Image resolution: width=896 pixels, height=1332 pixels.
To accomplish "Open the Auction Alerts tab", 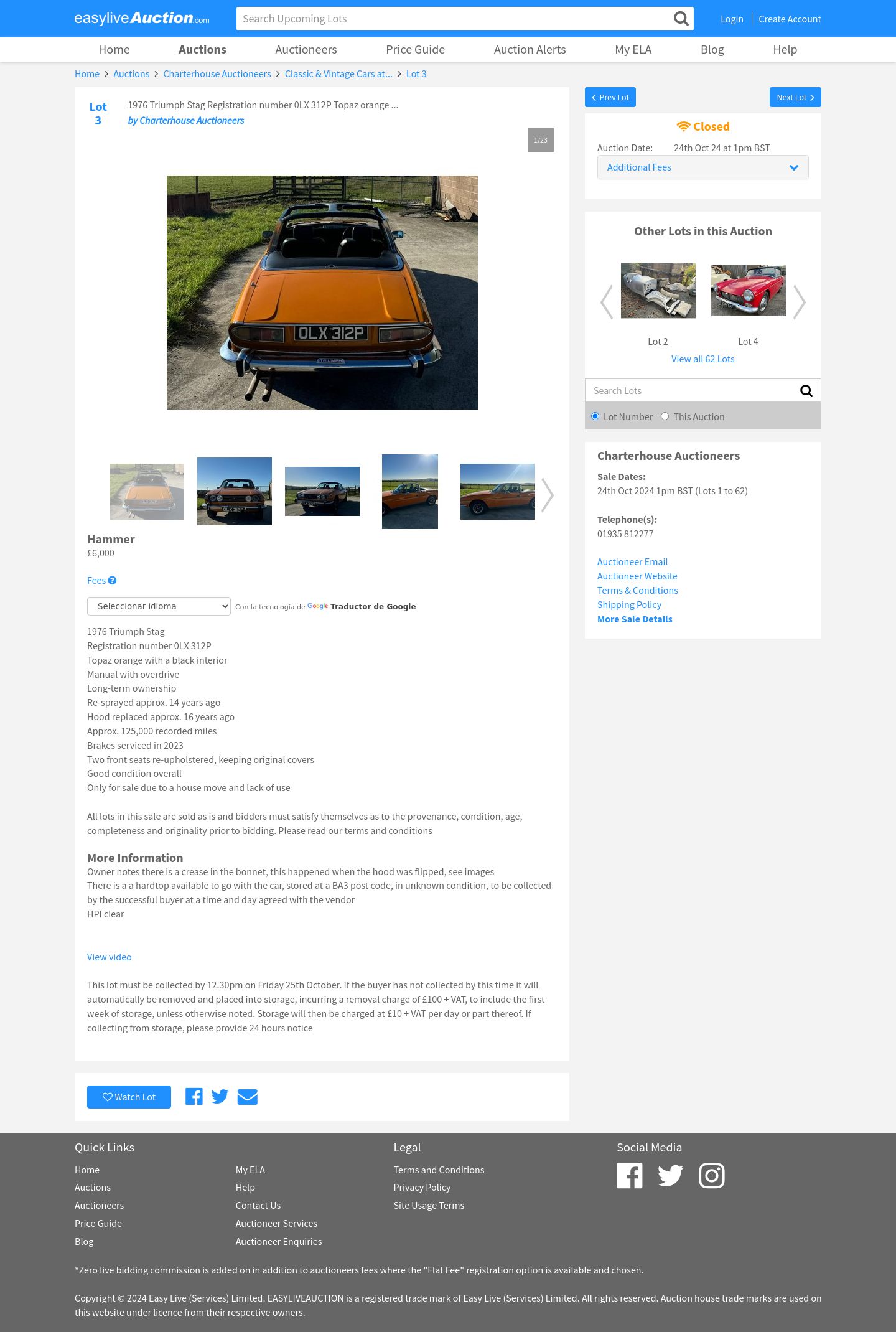I will pos(530,49).
